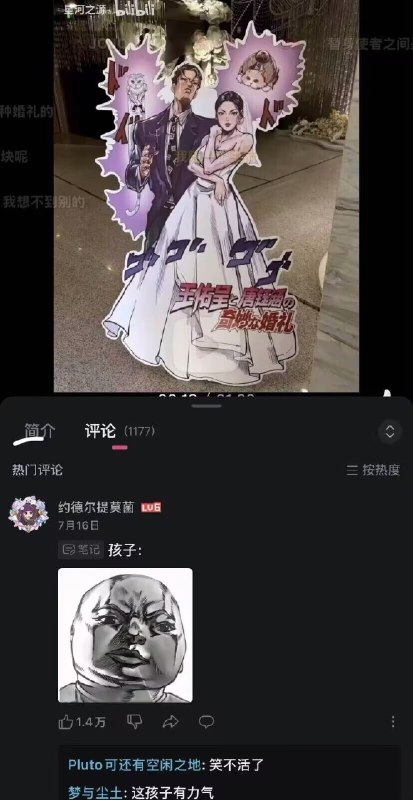The image size is (413, 800).
Task: Open the username 约德尔提莫菌
Action: point(96,507)
